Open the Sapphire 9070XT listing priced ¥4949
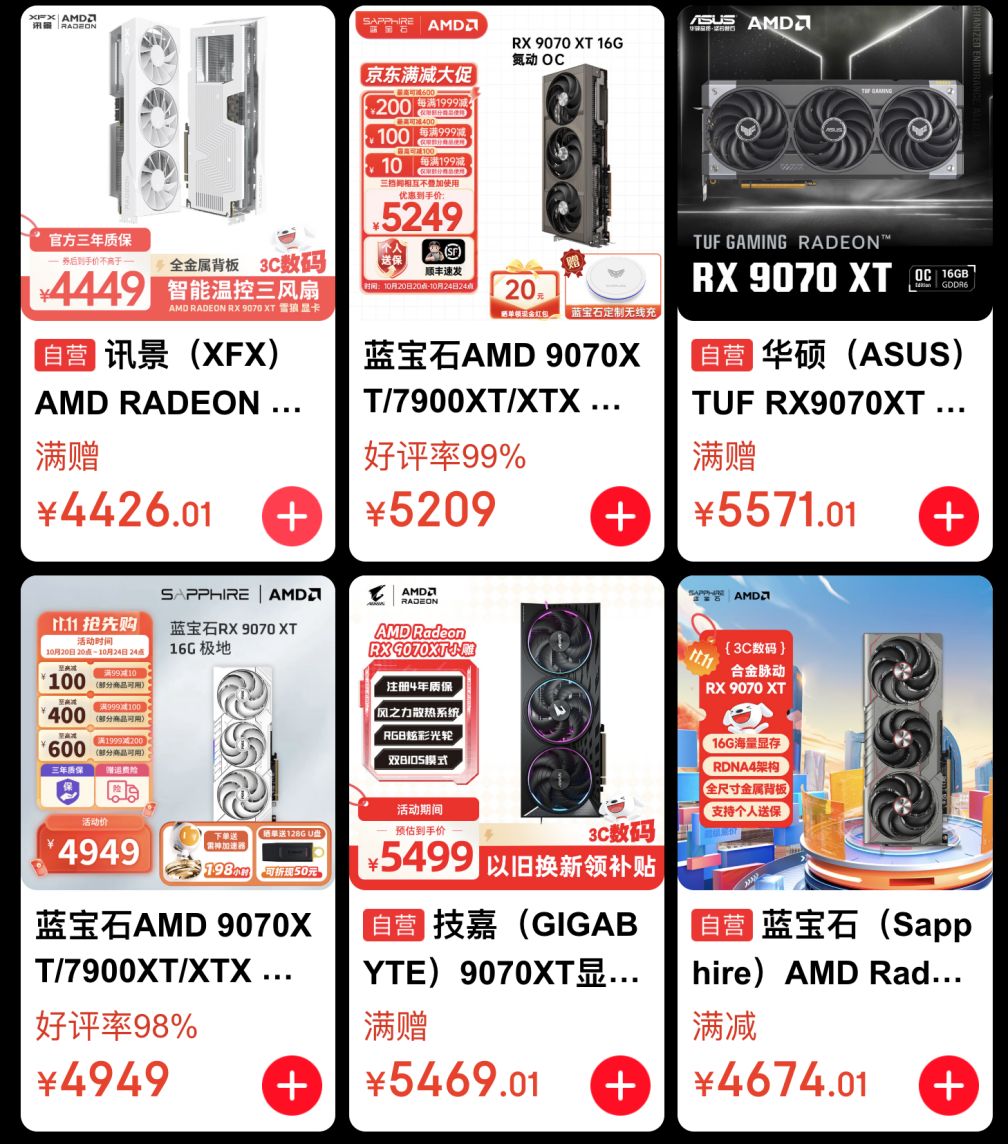The image size is (1008, 1144). click(177, 948)
